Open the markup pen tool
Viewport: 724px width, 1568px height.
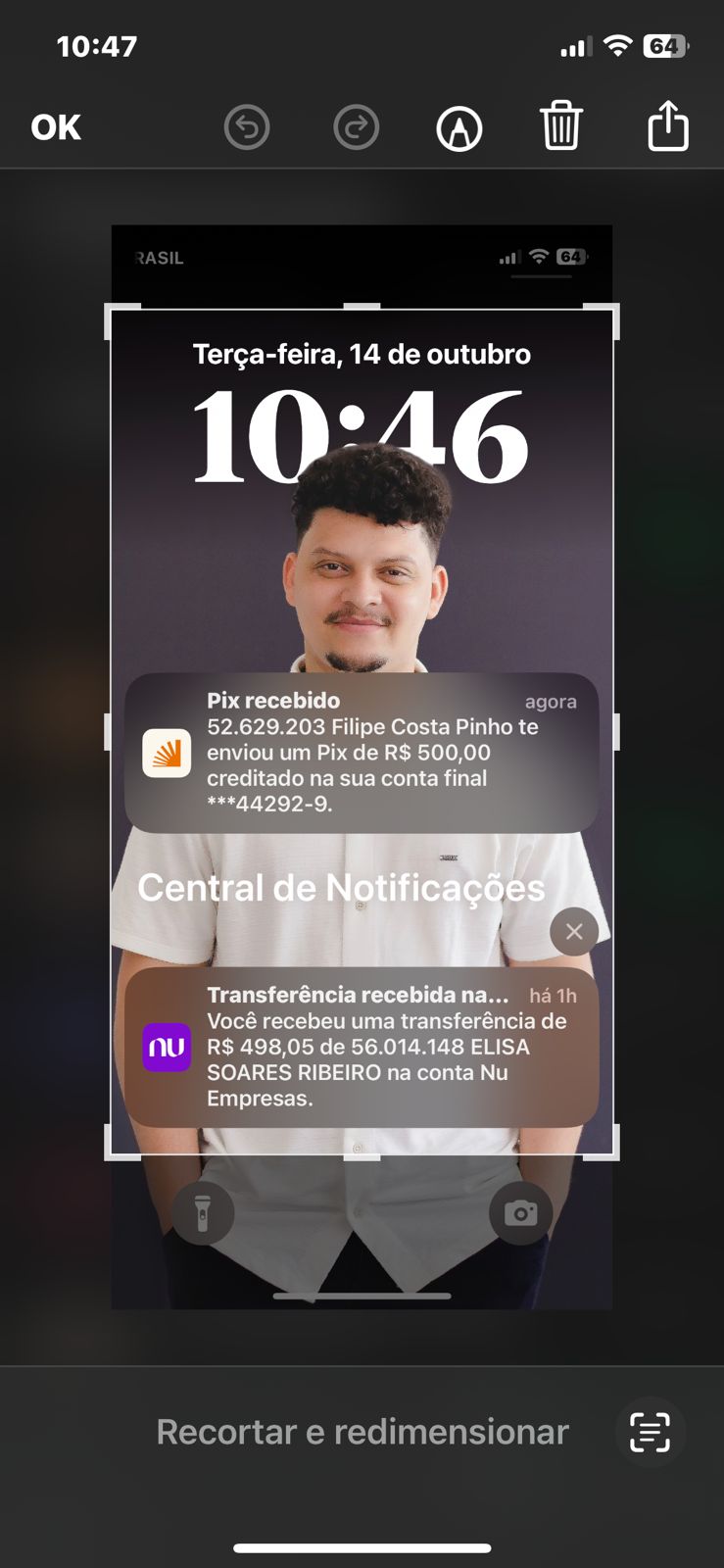click(459, 127)
